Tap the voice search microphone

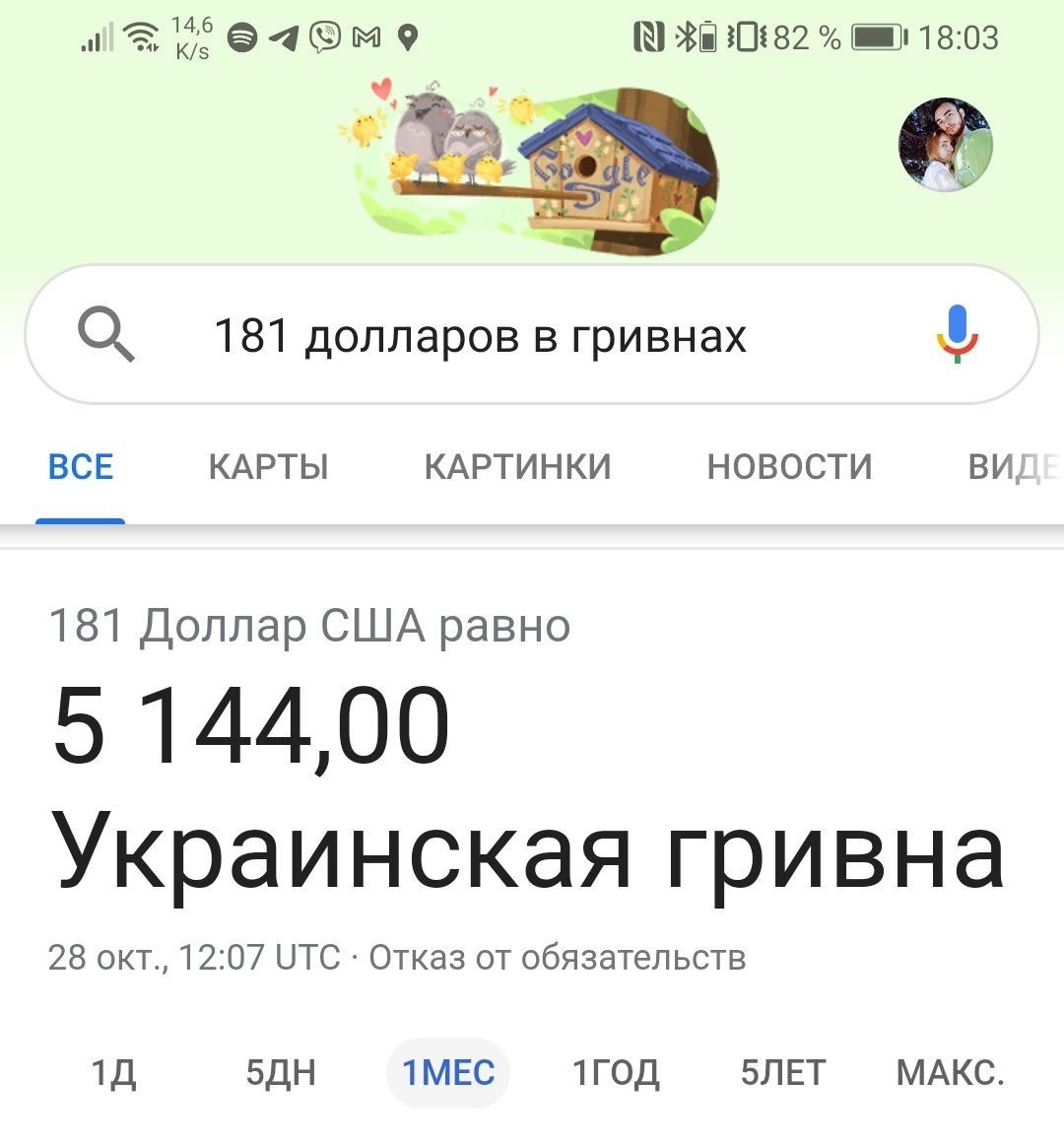pyautogui.click(x=957, y=335)
